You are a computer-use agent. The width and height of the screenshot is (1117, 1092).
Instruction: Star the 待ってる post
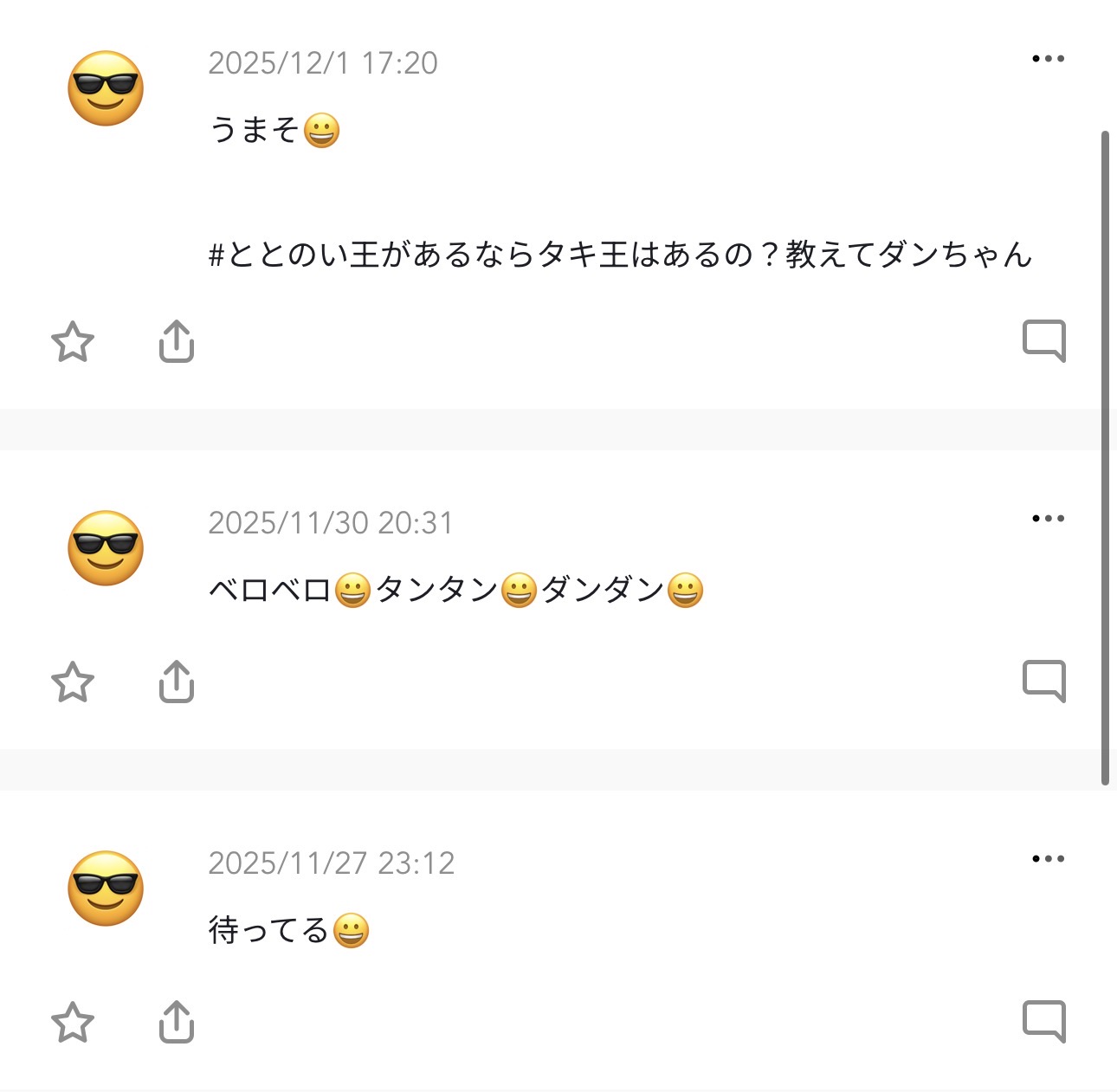coord(73,1022)
